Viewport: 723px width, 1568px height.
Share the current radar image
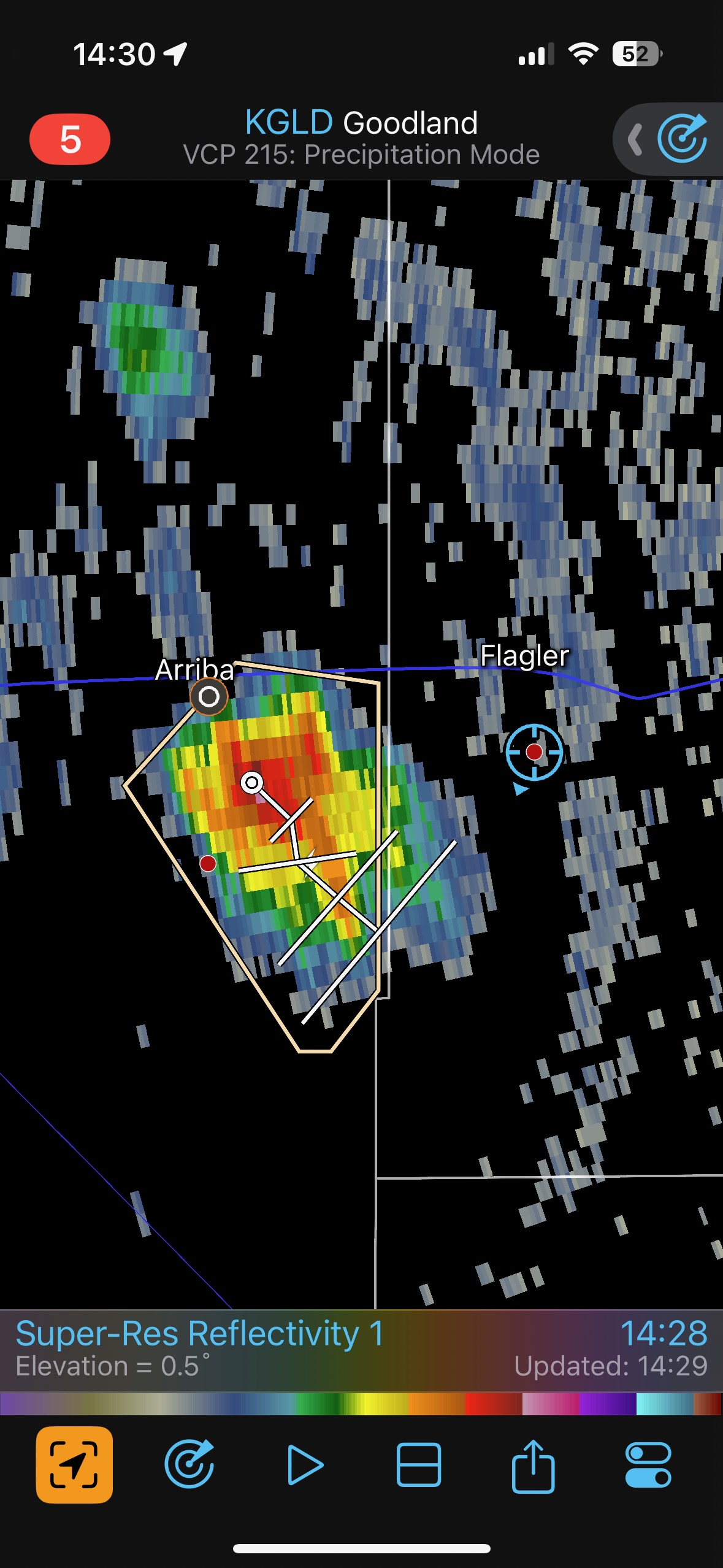(x=533, y=1465)
